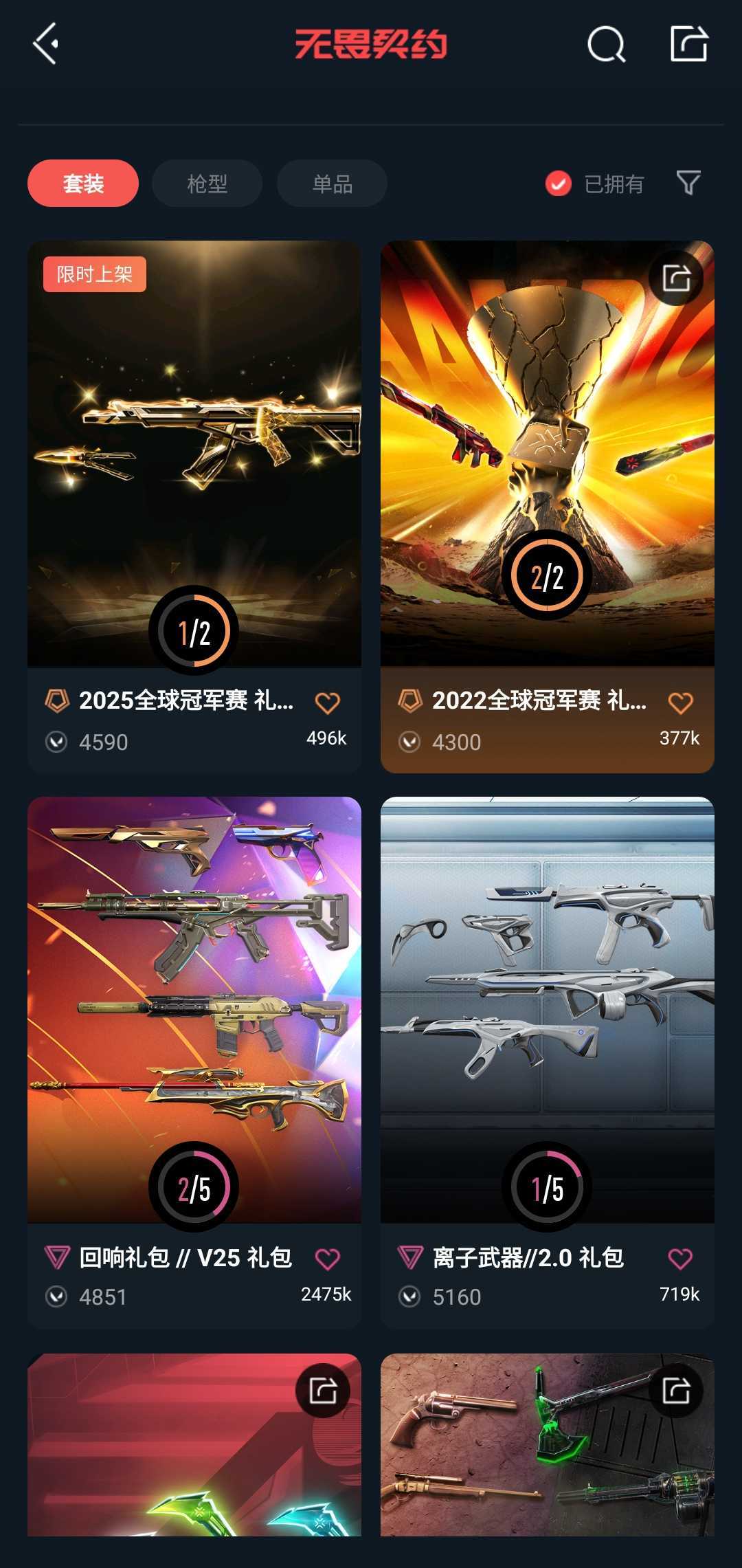This screenshot has height=1568, width=742.
Task: Share the bundle with the revolver
Action: click(676, 1391)
